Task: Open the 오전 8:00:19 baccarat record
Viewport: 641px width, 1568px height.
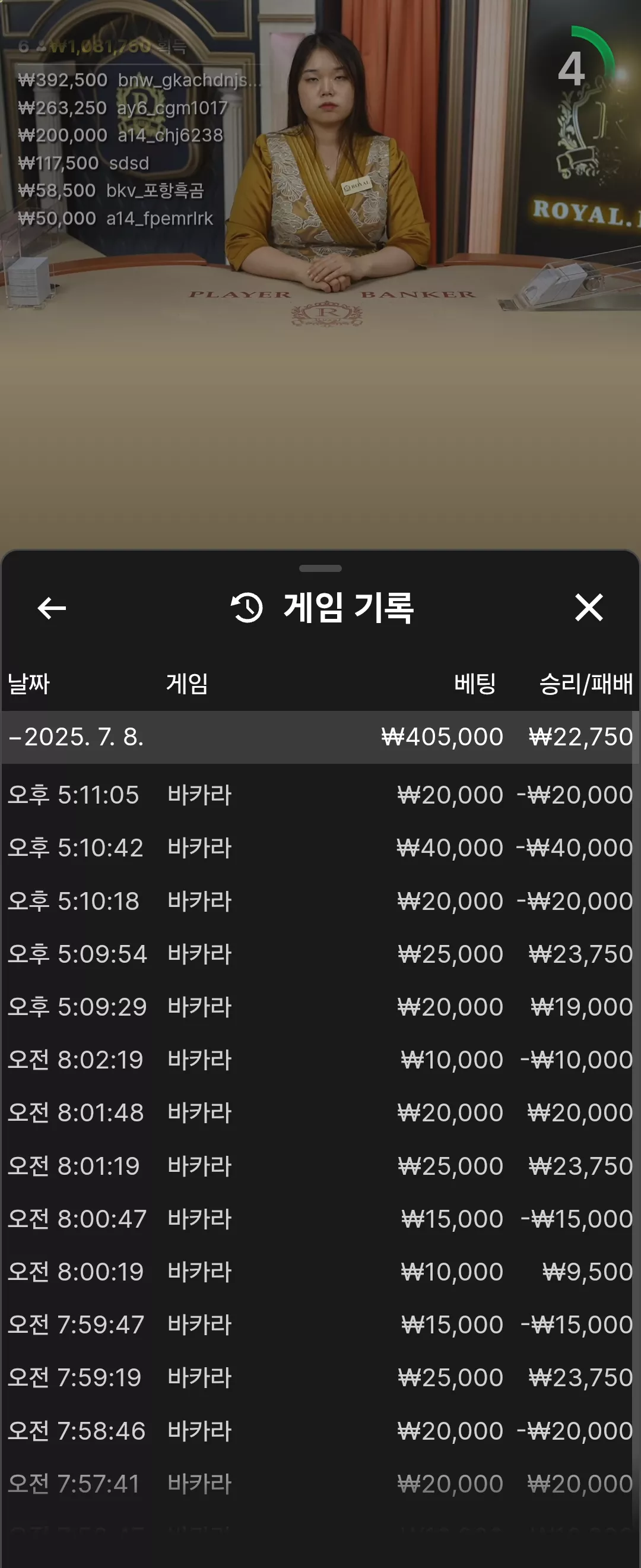Action: click(x=320, y=1272)
